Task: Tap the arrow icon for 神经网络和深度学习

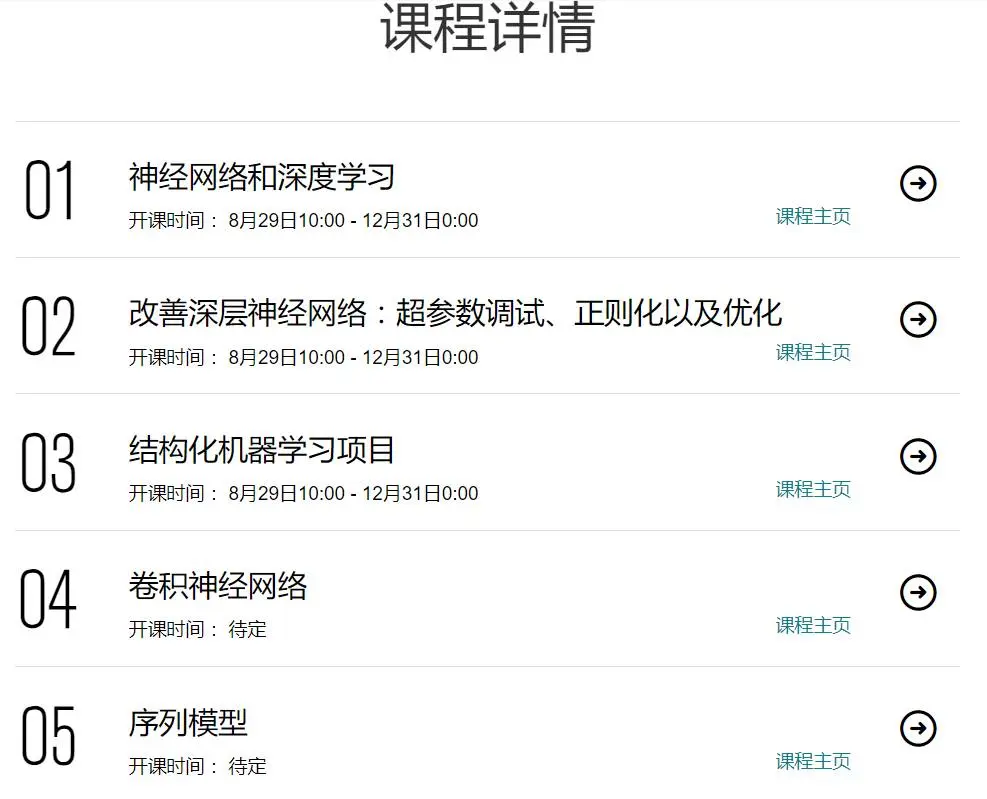Action: pyautogui.click(x=918, y=183)
